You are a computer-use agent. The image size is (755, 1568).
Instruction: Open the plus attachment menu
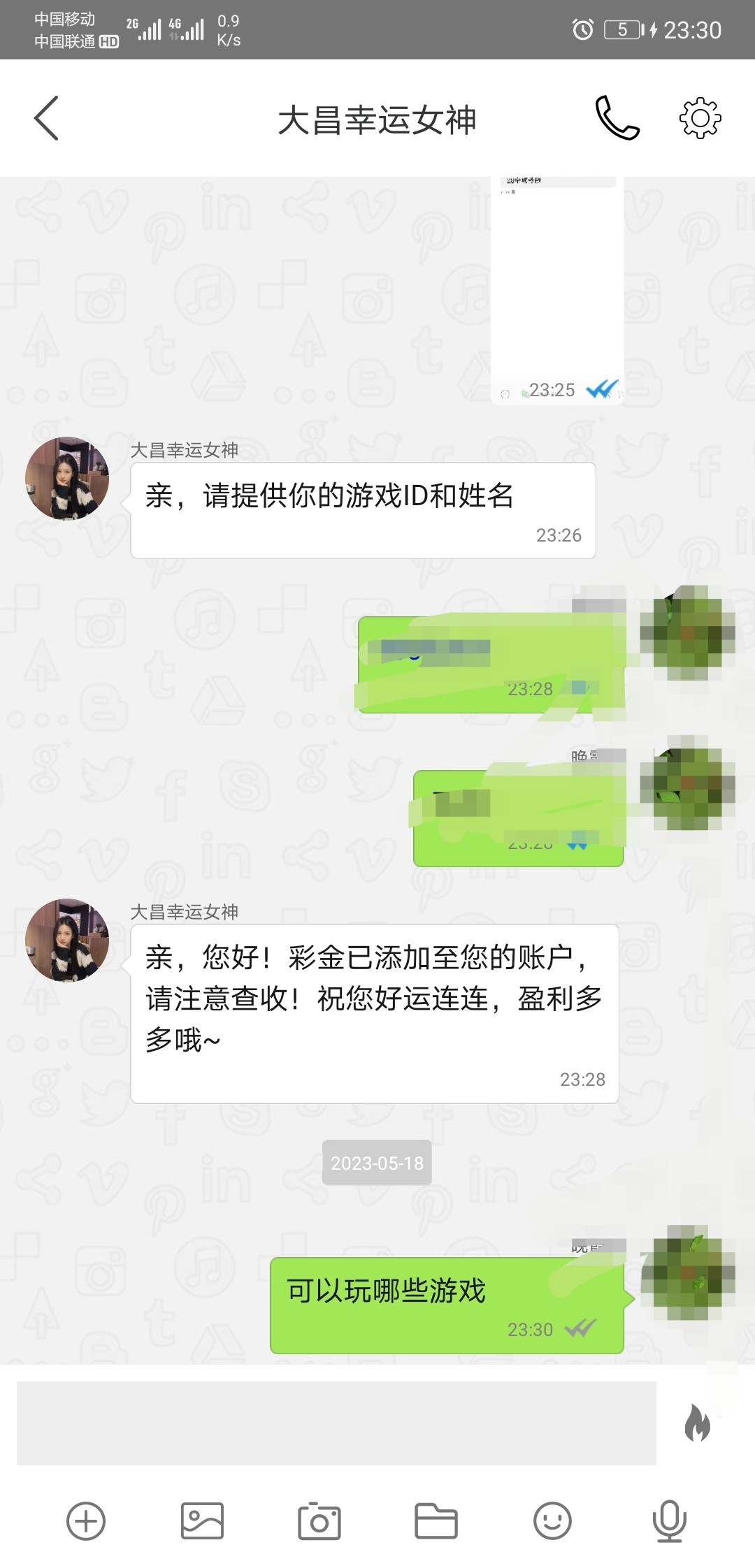click(x=86, y=1521)
